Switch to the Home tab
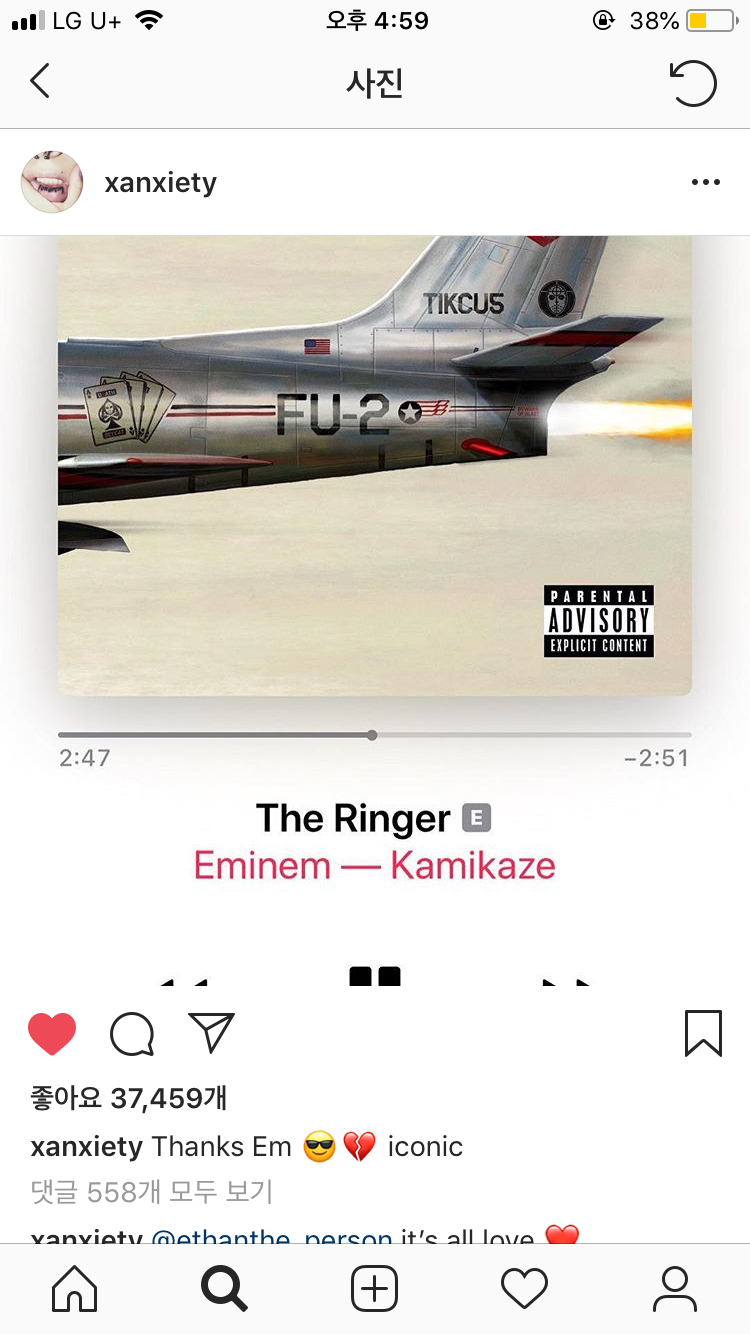The image size is (750, 1334). pos(75,1289)
